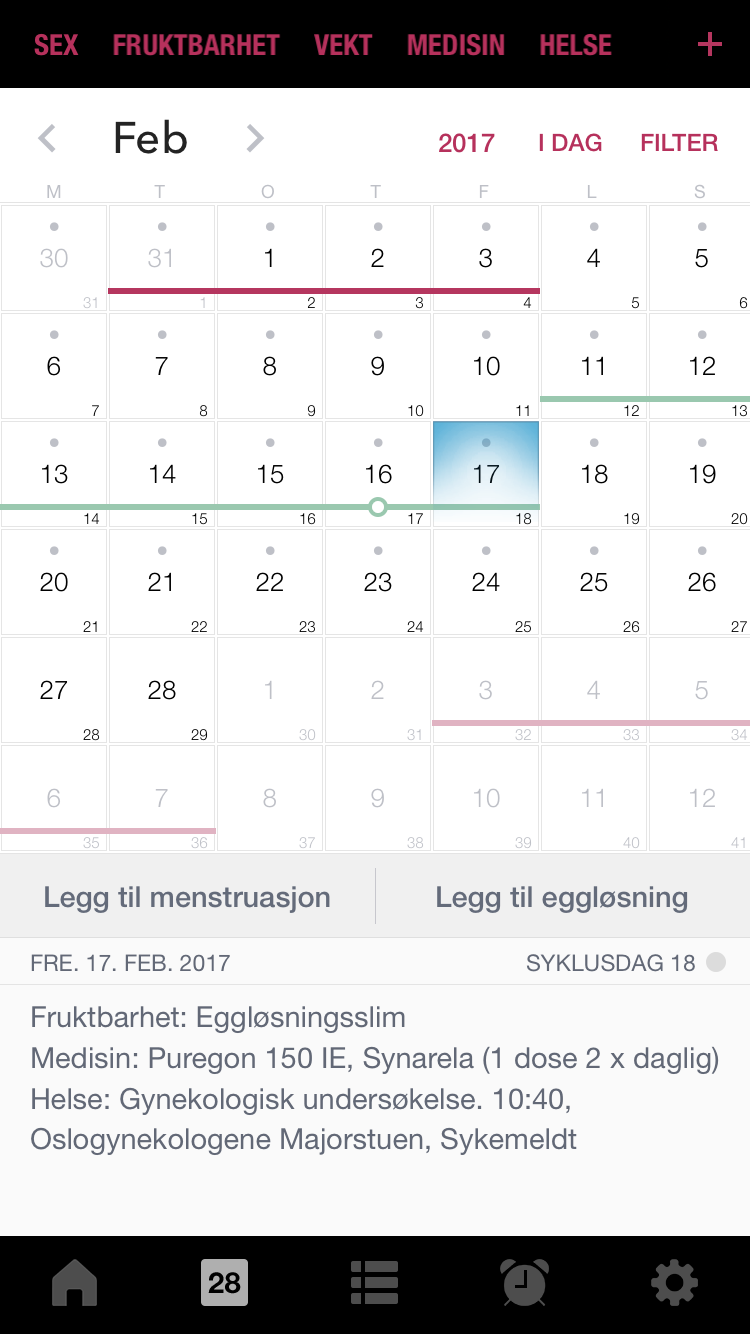Open the settings gear icon

pyautogui.click(x=675, y=1281)
